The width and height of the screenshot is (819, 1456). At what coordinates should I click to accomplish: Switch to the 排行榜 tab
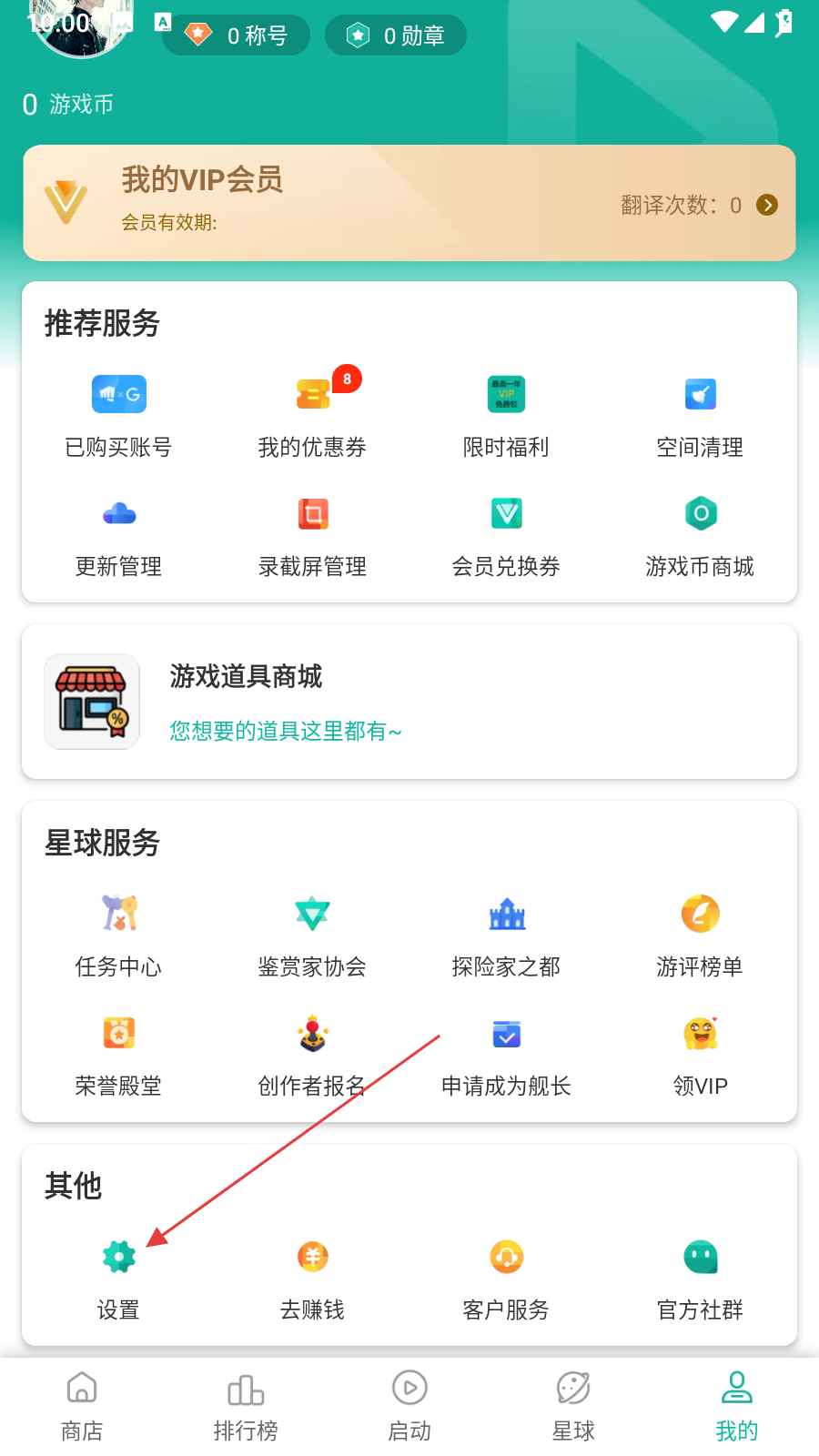pos(246,1406)
